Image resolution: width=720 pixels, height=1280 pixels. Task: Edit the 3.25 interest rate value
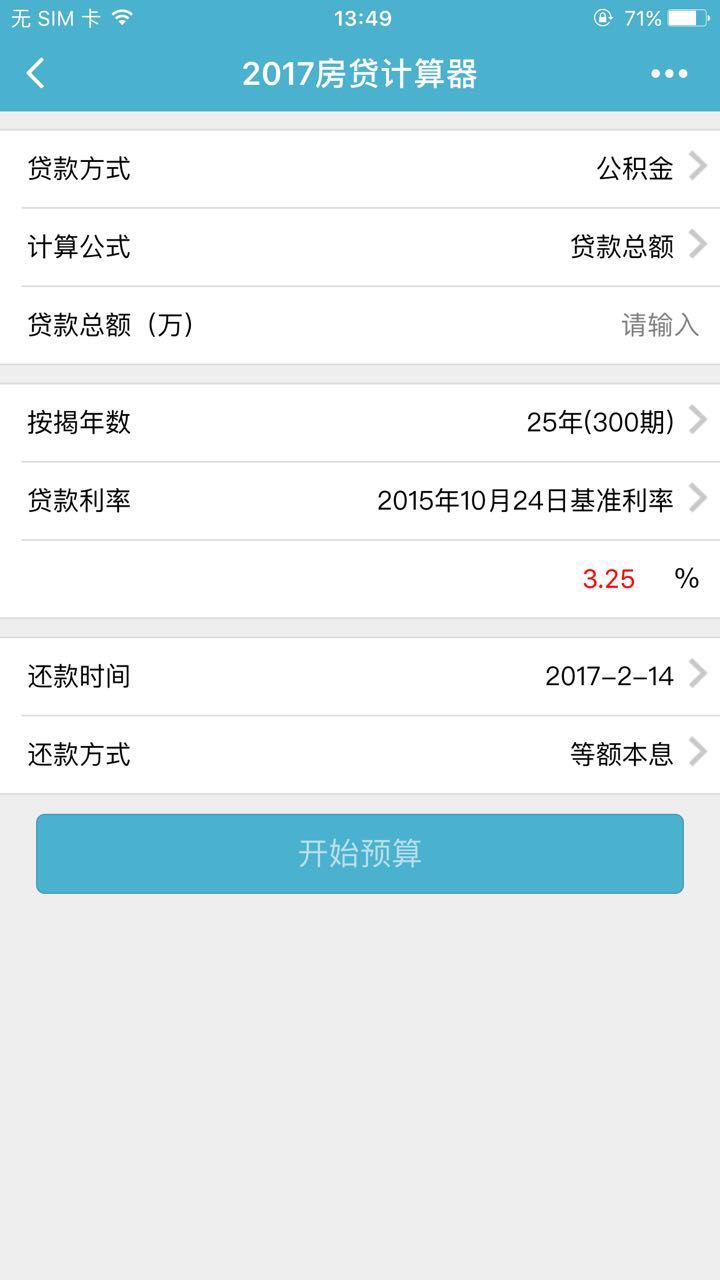click(609, 579)
